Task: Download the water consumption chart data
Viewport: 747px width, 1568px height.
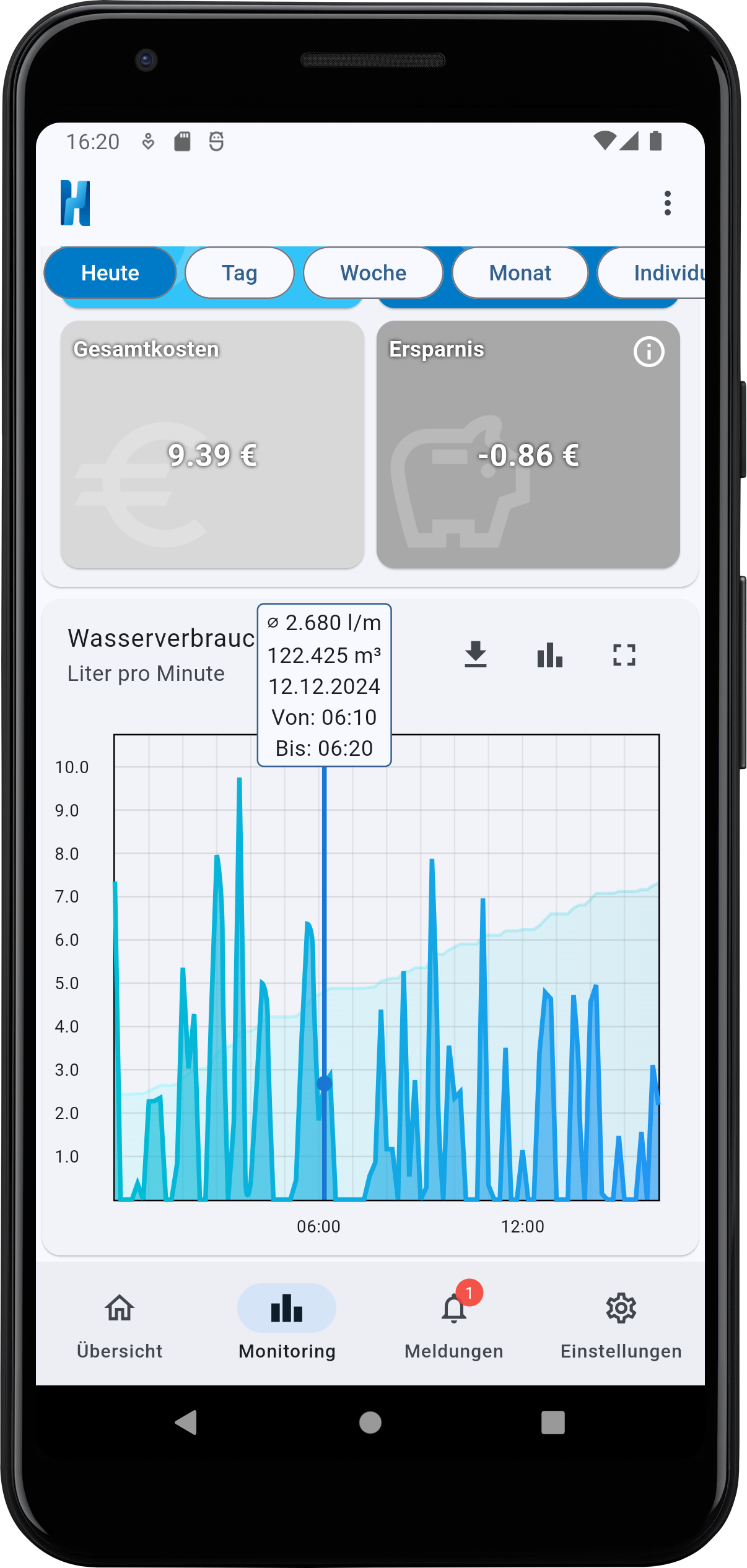Action: tap(476, 655)
